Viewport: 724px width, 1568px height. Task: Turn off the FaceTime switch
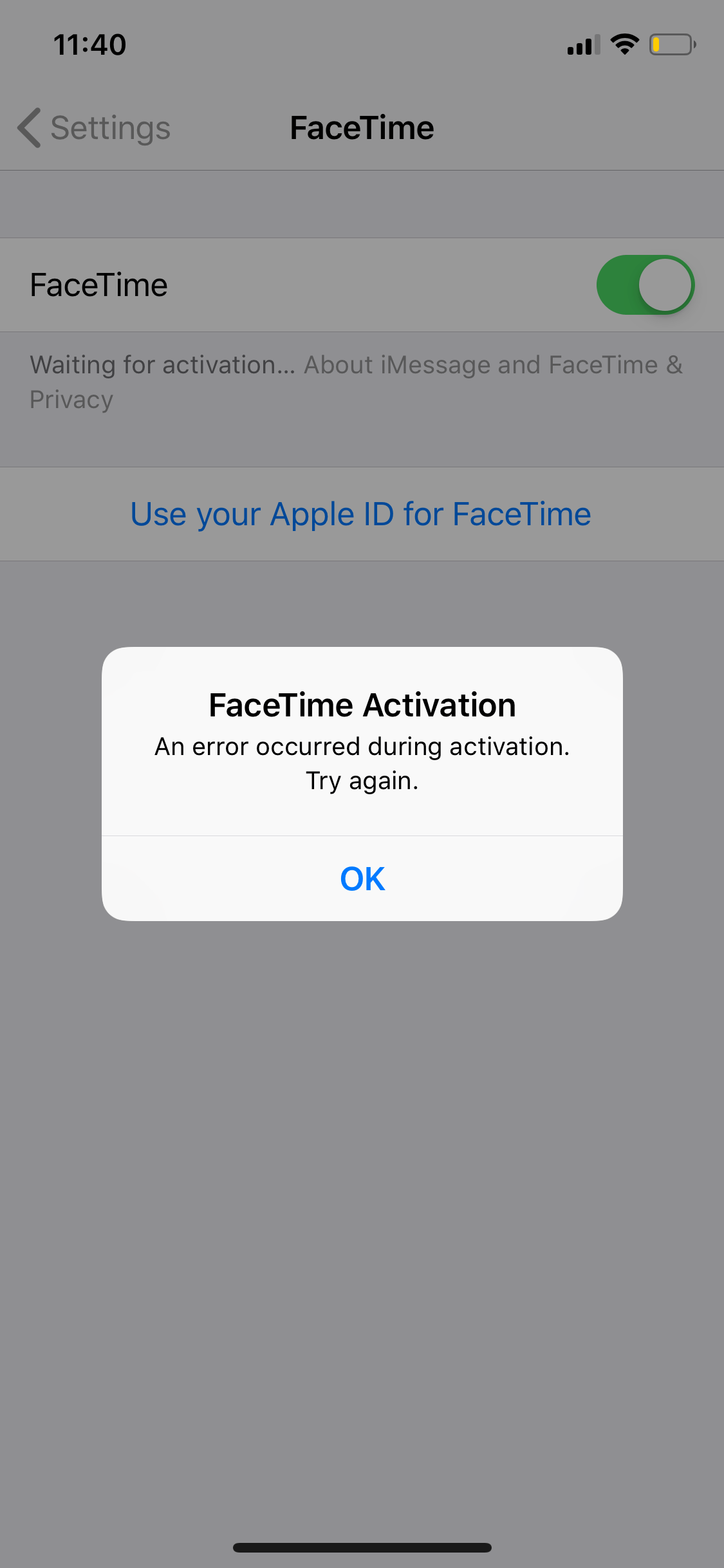coord(645,285)
